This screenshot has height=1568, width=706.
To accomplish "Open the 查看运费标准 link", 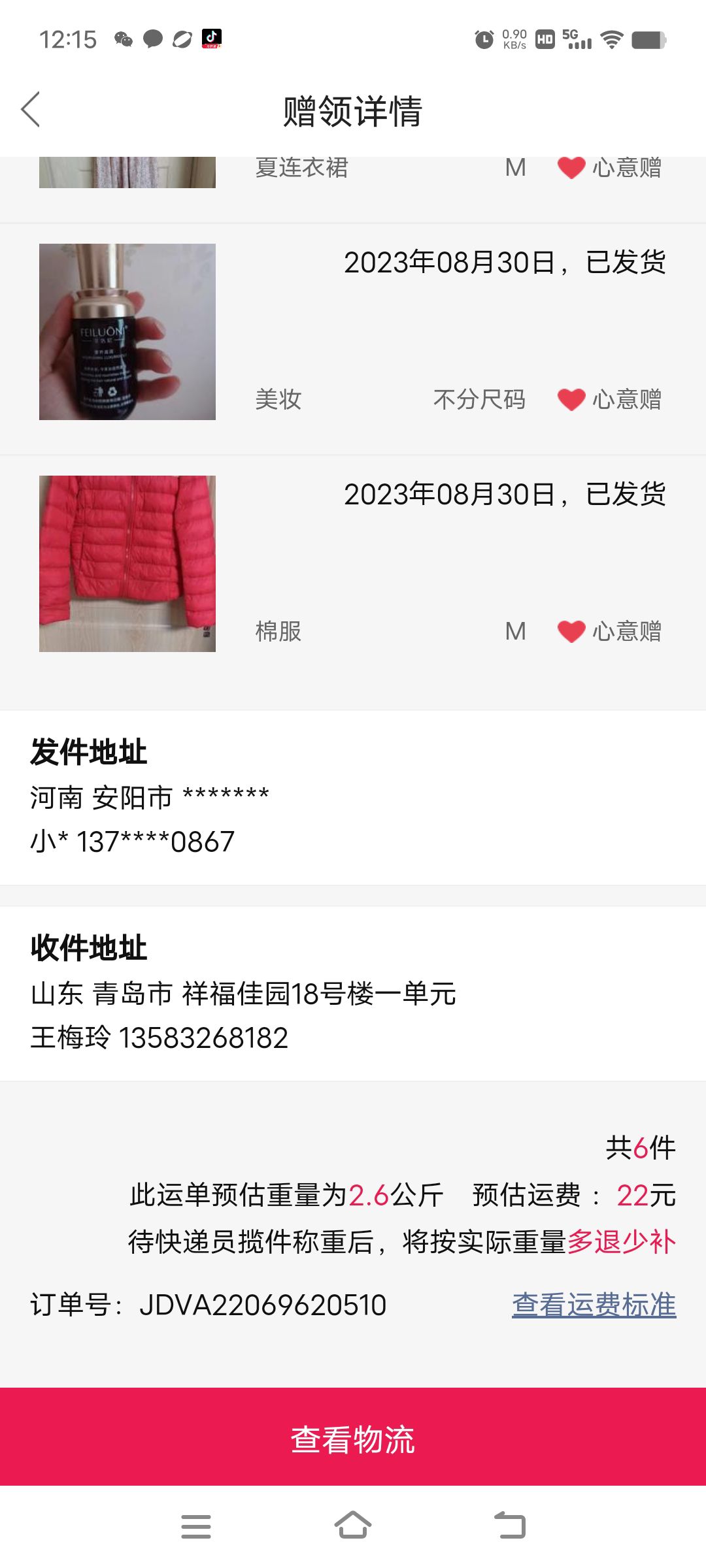I will click(x=594, y=1305).
